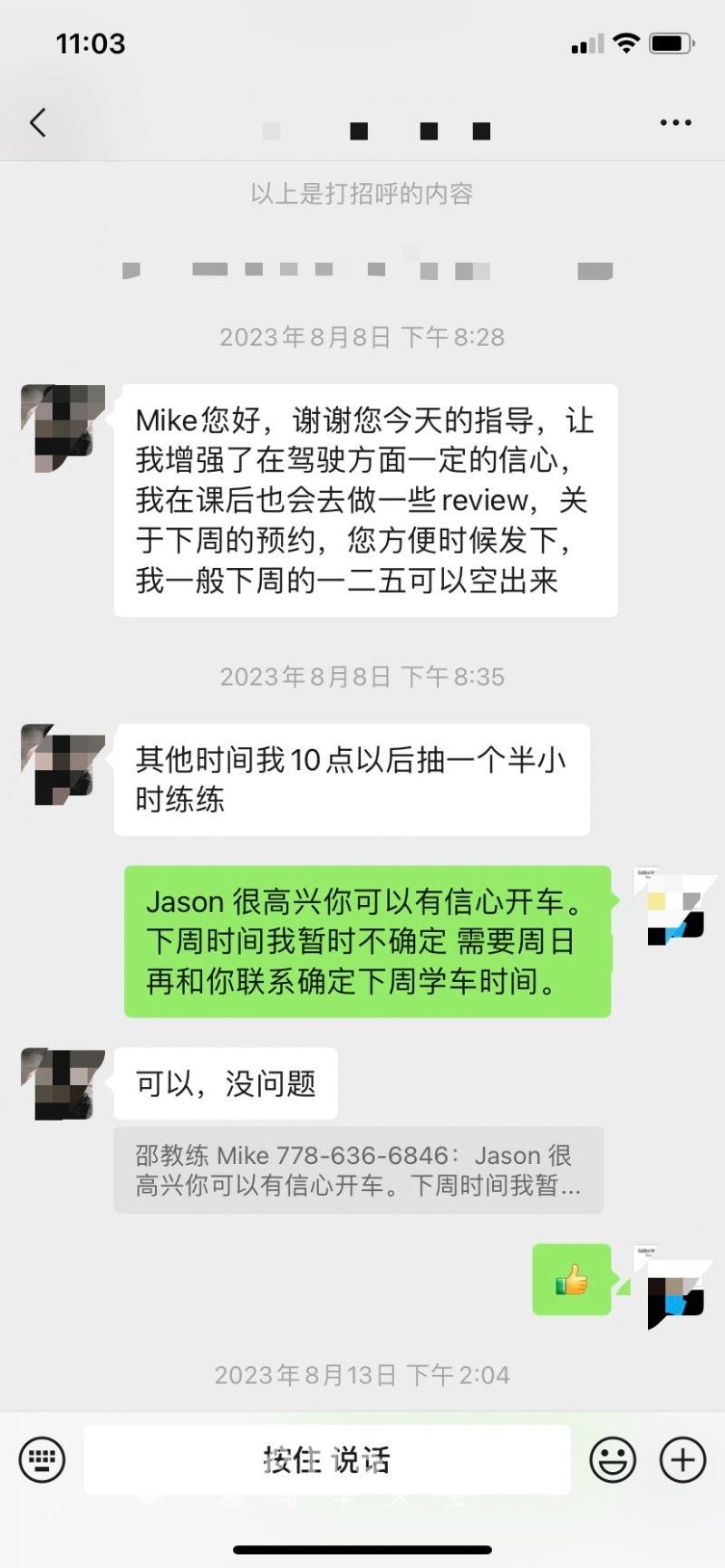Open the keyboard input switch icon

coord(41,1458)
